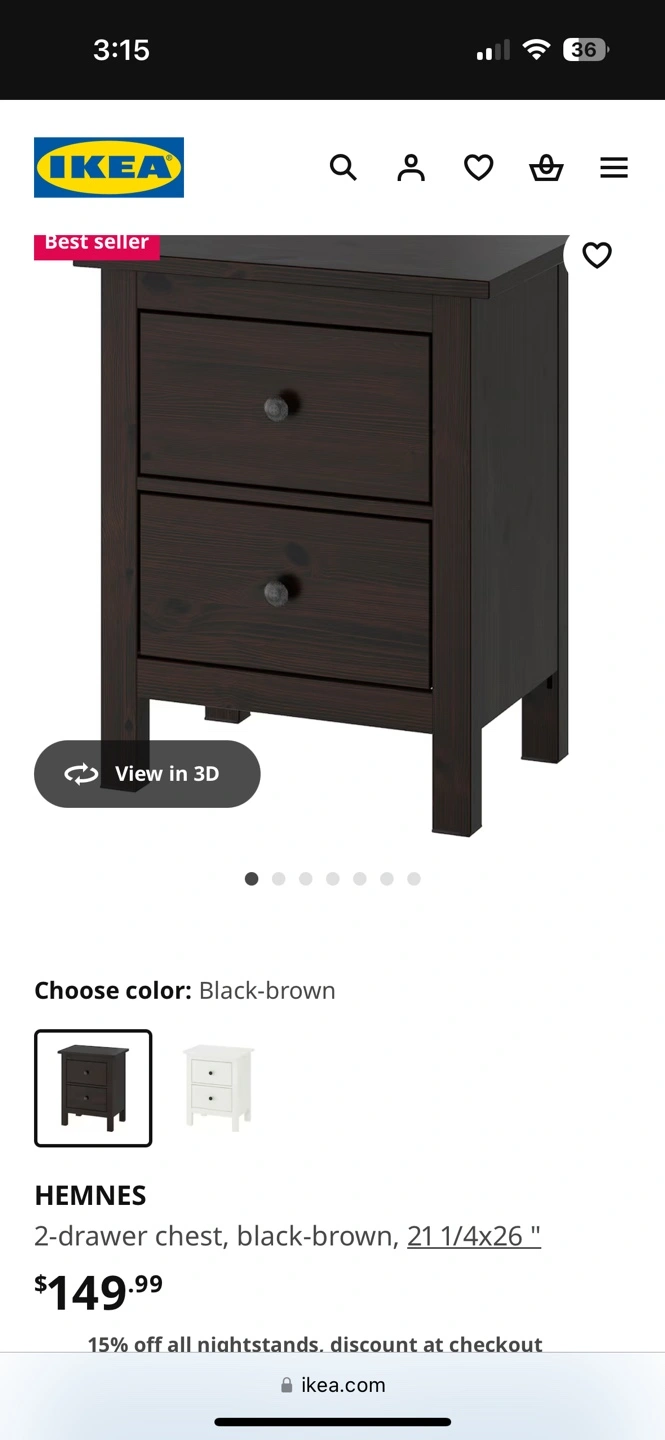Open the favorites heart in the header
Screen dimensions: 665x1440
coord(479,167)
